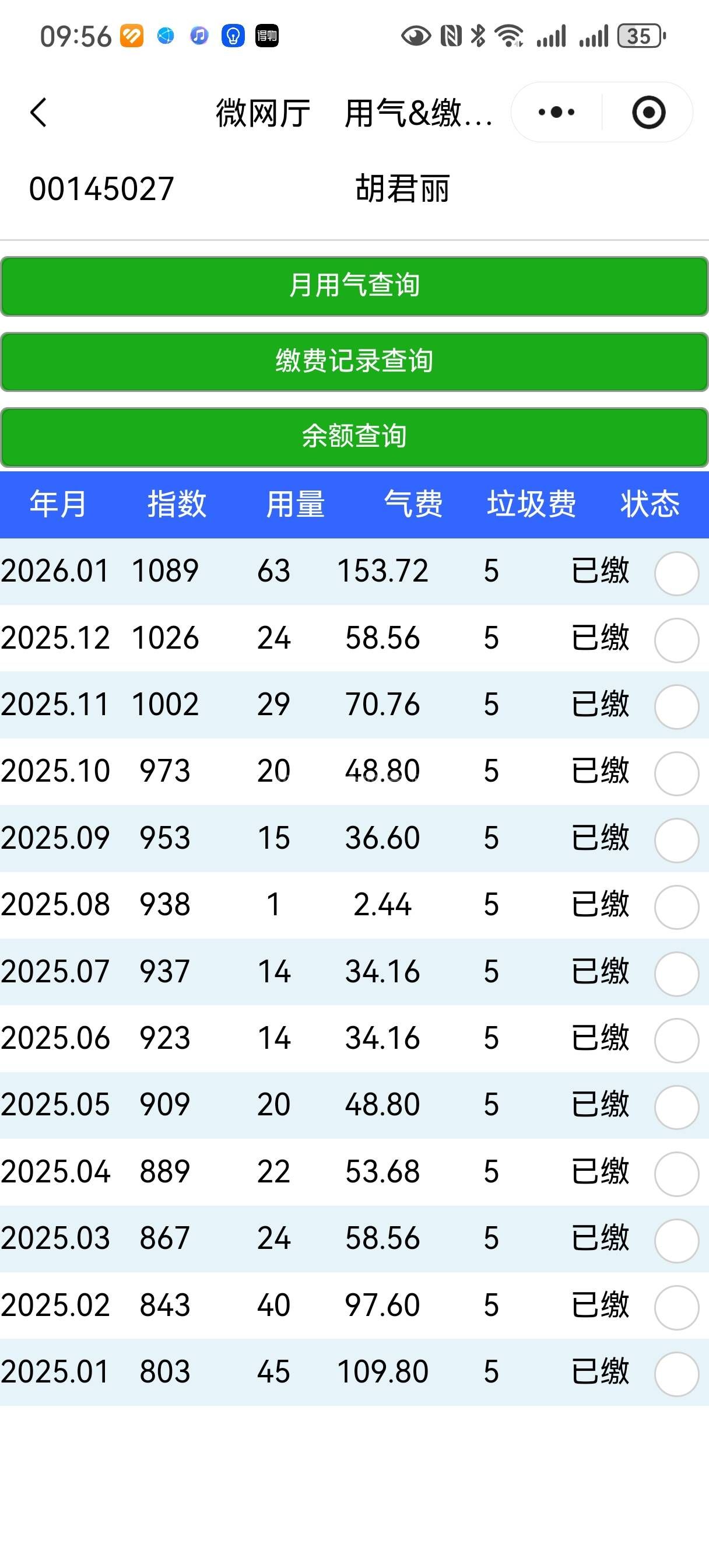
Task: Choose the radio button for 2025.05
Action: 676,1107
